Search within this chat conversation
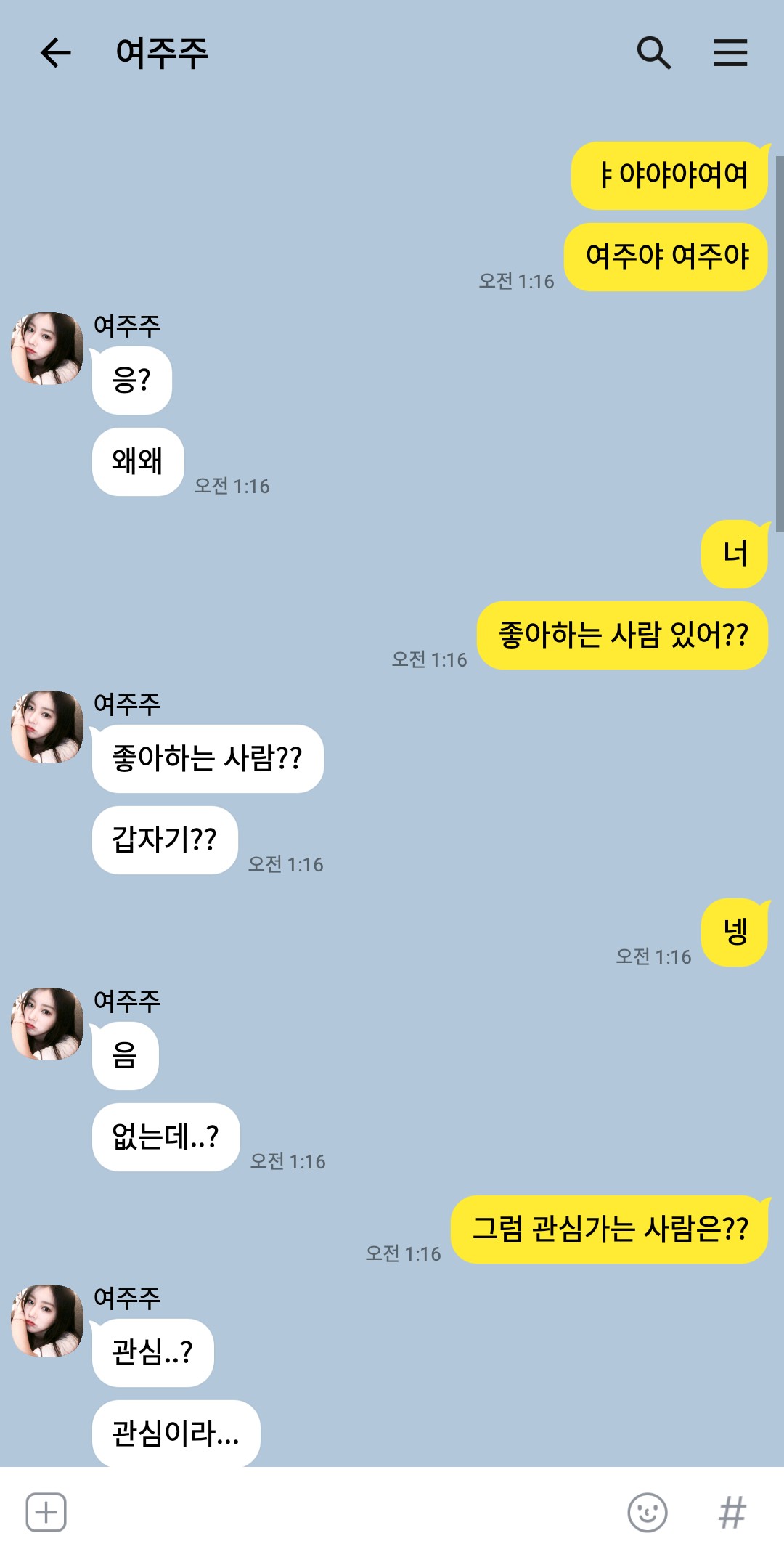The image size is (784, 1557). [x=653, y=53]
